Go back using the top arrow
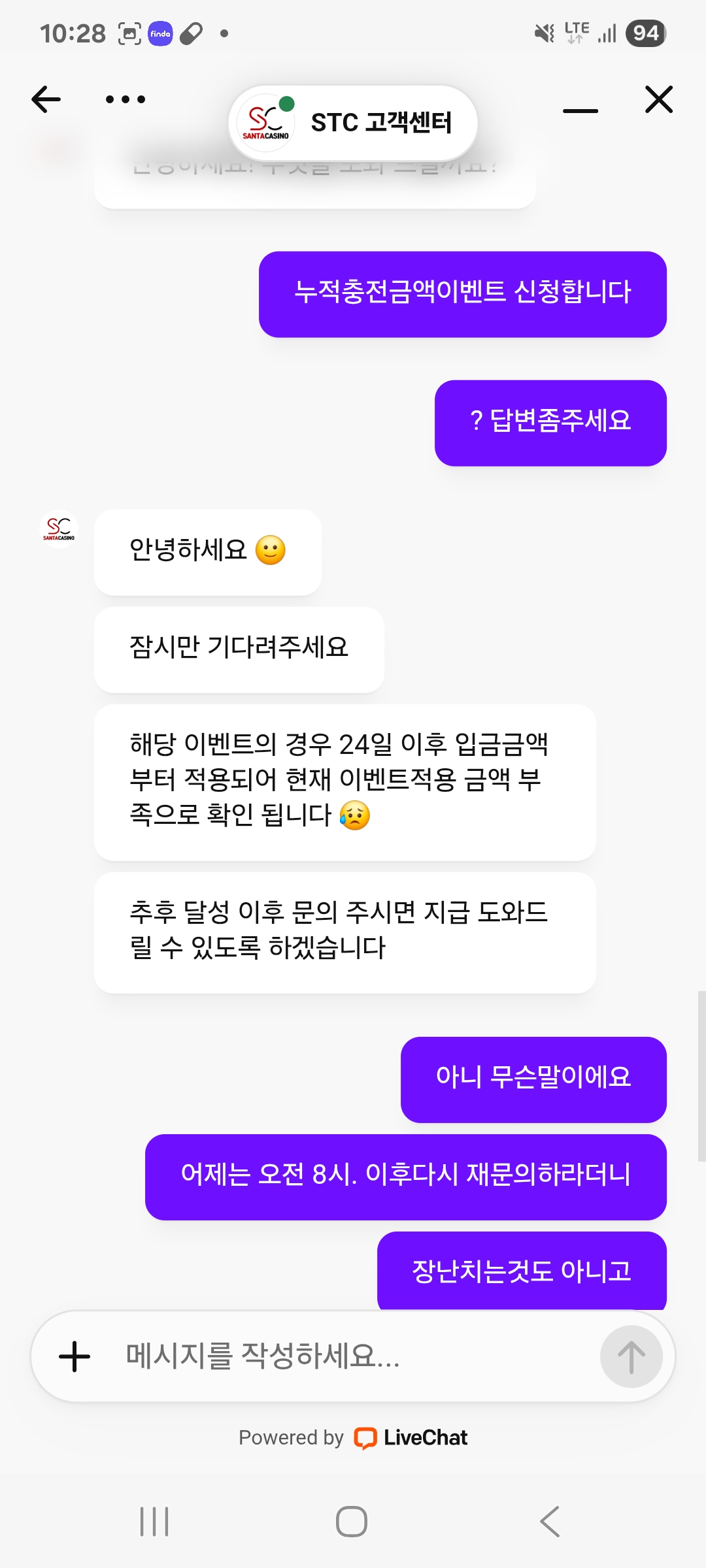706x1568 pixels. tap(46, 99)
